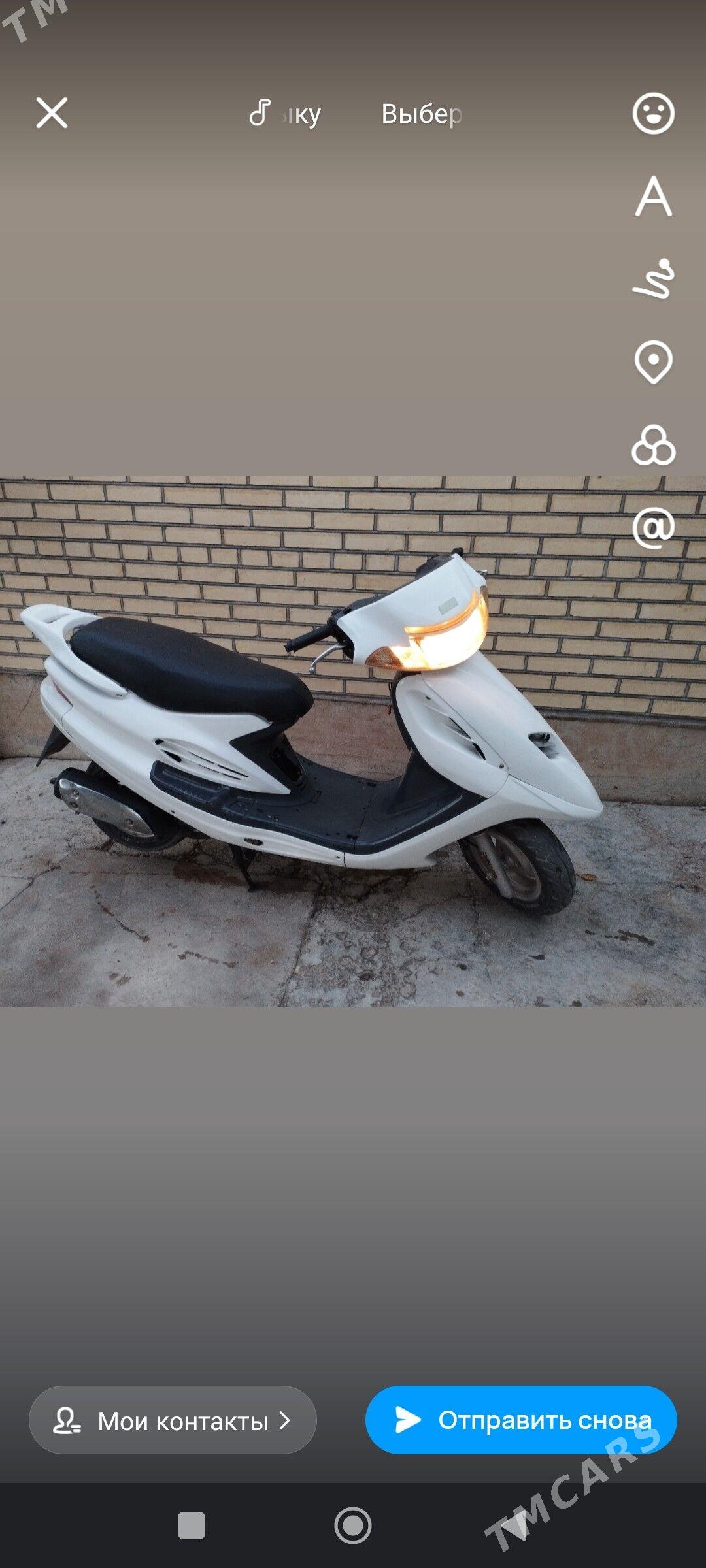Image resolution: width=706 pixels, height=1568 pixels.
Task: Select the freehand drawing tool
Action: [653, 279]
